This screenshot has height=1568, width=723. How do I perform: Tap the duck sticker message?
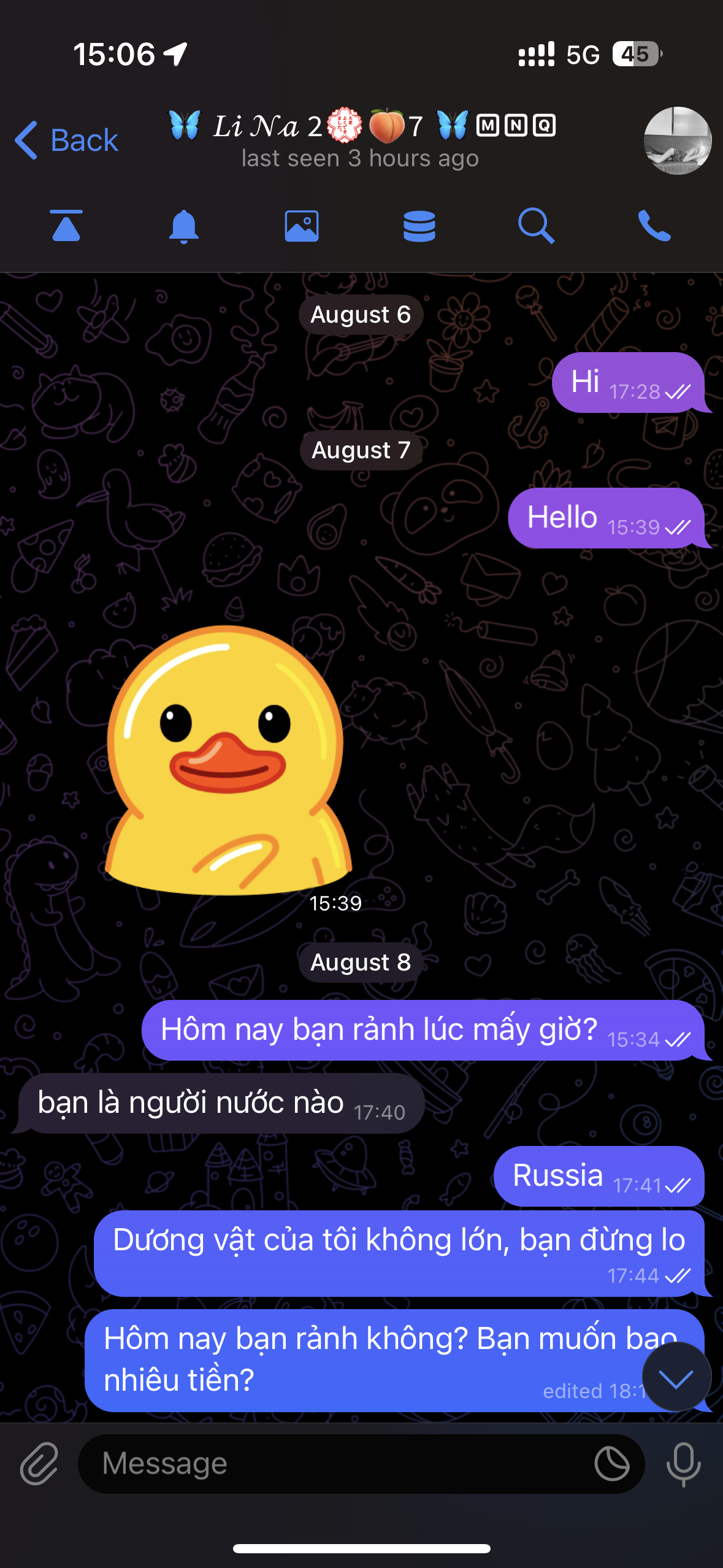pyautogui.click(x=227, y=759)
